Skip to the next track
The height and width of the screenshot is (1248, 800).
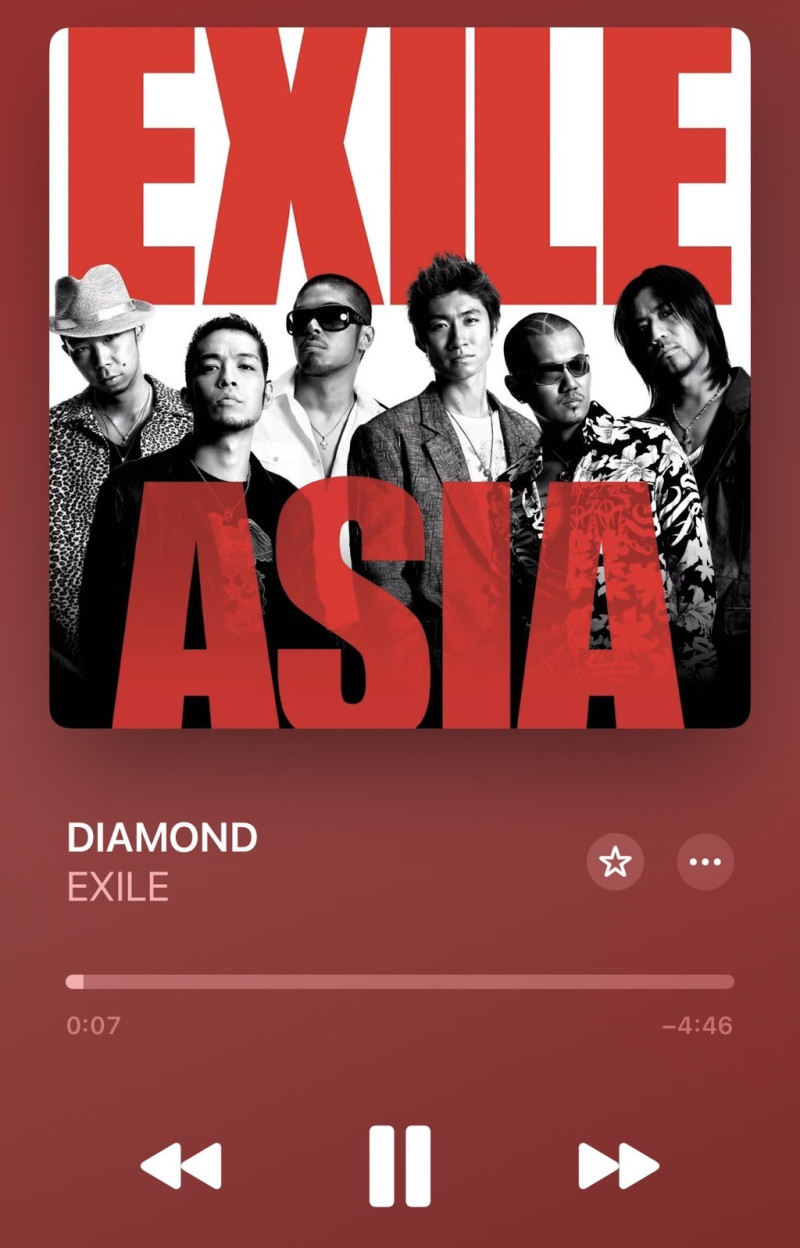tap(618, 1166)
